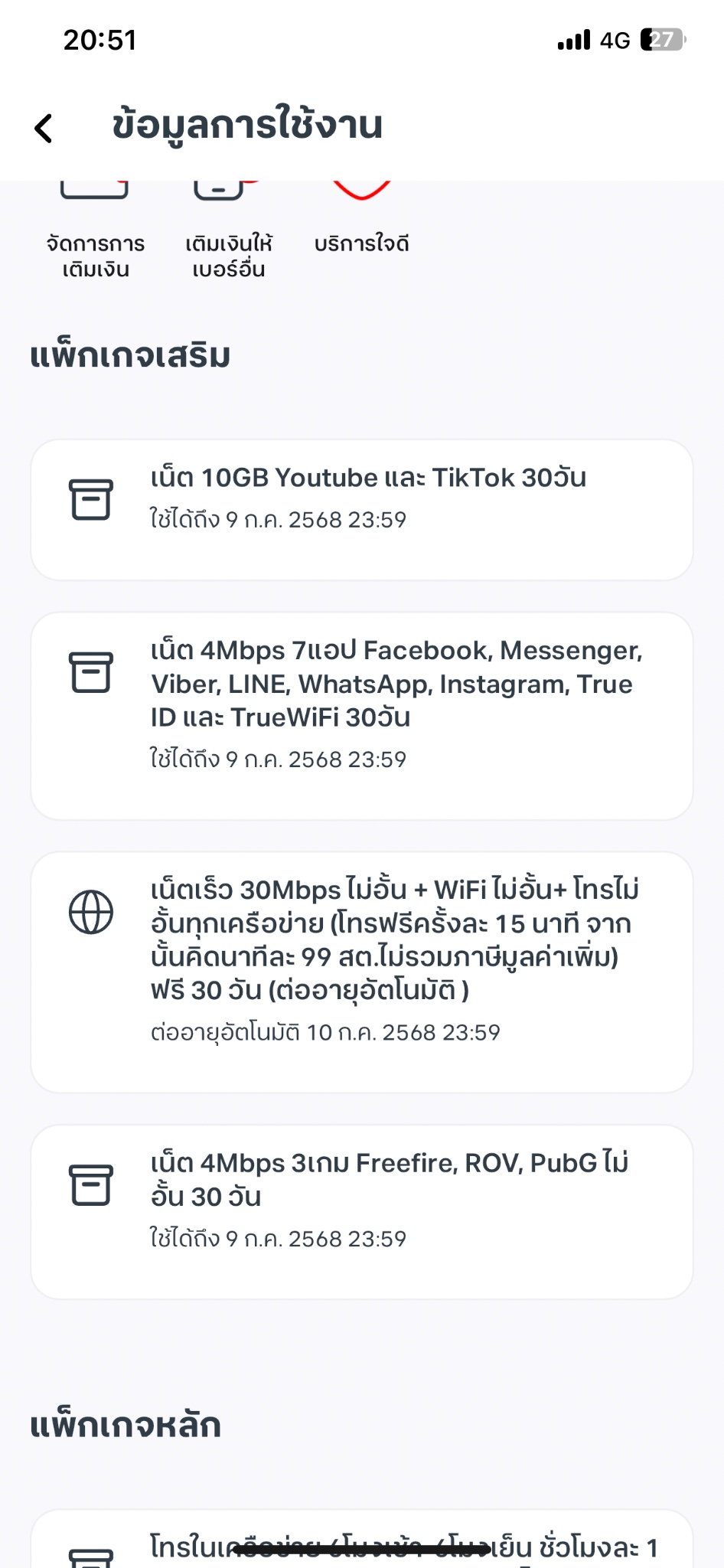The image size is (724, 1568).
Task: Open บริการใจดี shortcut
Action: [361, 222]
